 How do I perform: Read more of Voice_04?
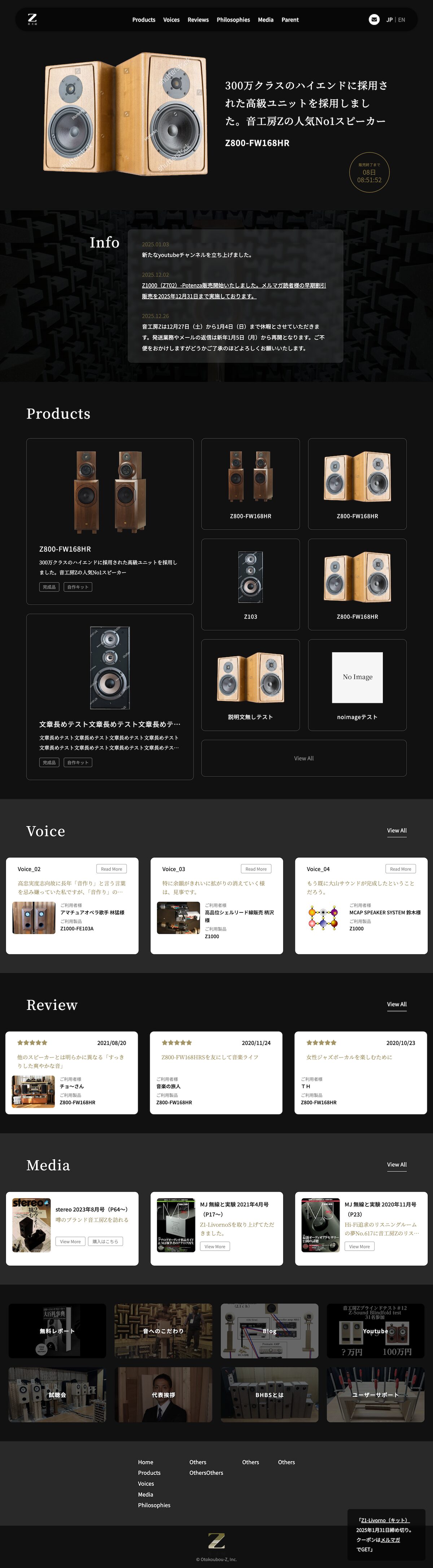click(x=400, y=868)
